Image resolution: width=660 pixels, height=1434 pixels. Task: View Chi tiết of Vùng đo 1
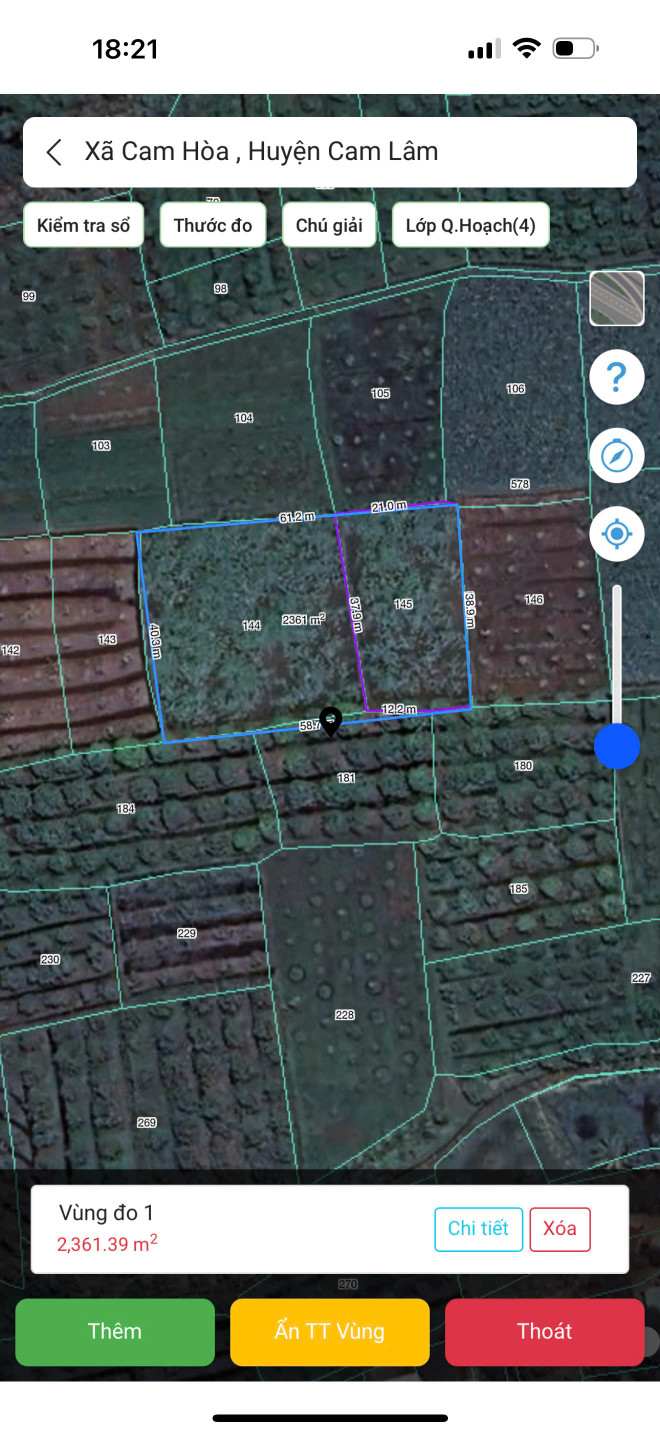pyautogui.click(x=478, y=1229)
